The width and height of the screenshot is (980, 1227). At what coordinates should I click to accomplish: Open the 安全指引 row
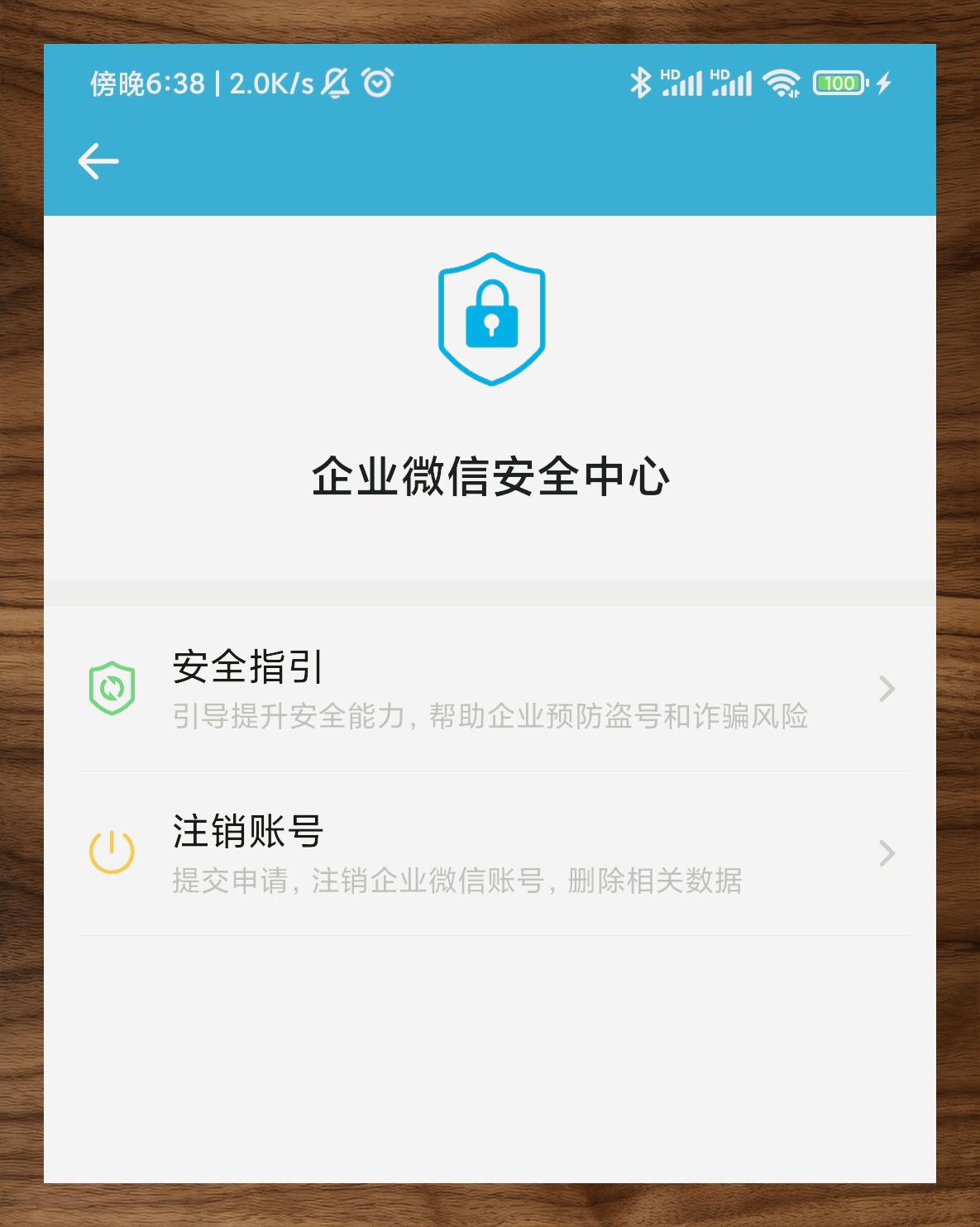point(490,689)
